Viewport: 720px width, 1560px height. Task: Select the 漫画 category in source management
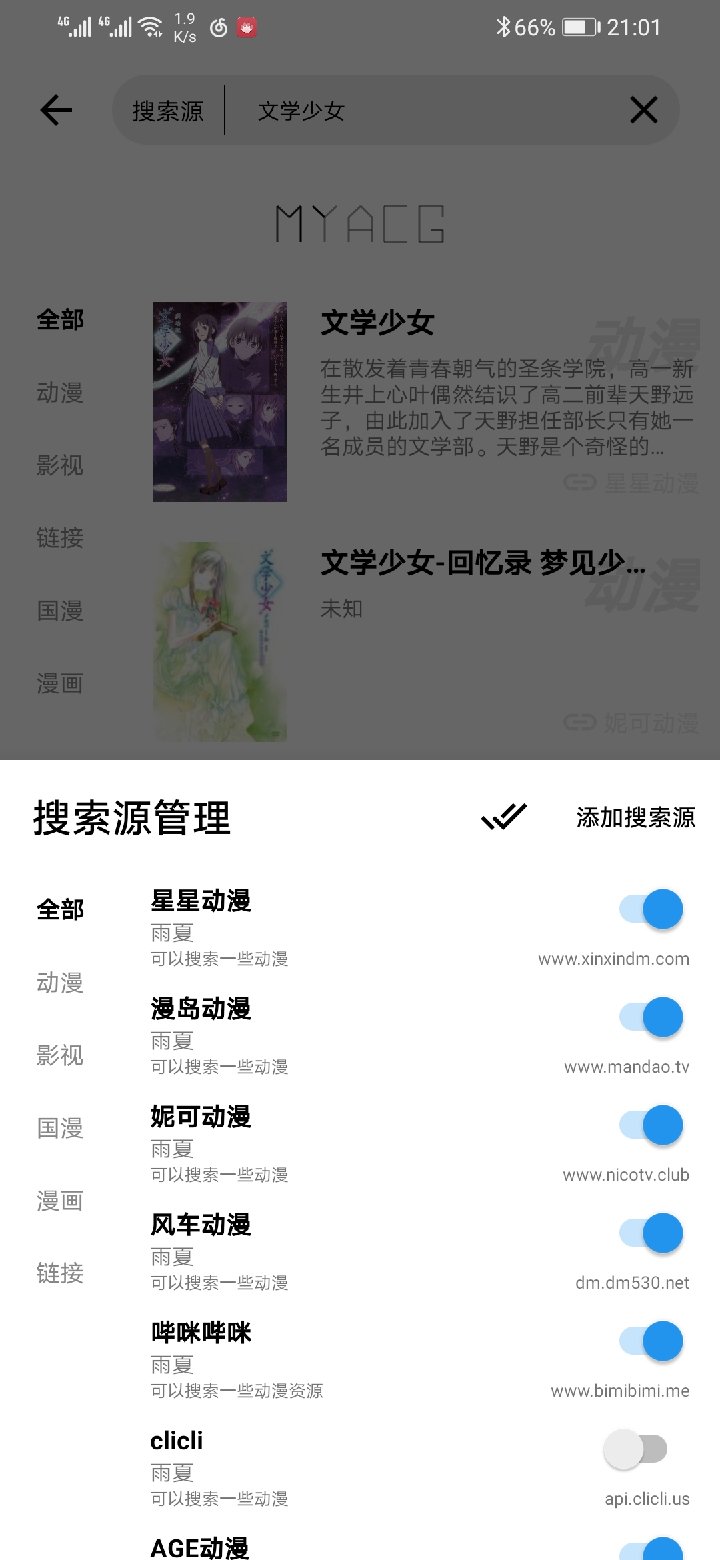pyautogui.click(x=59, y=1200)
